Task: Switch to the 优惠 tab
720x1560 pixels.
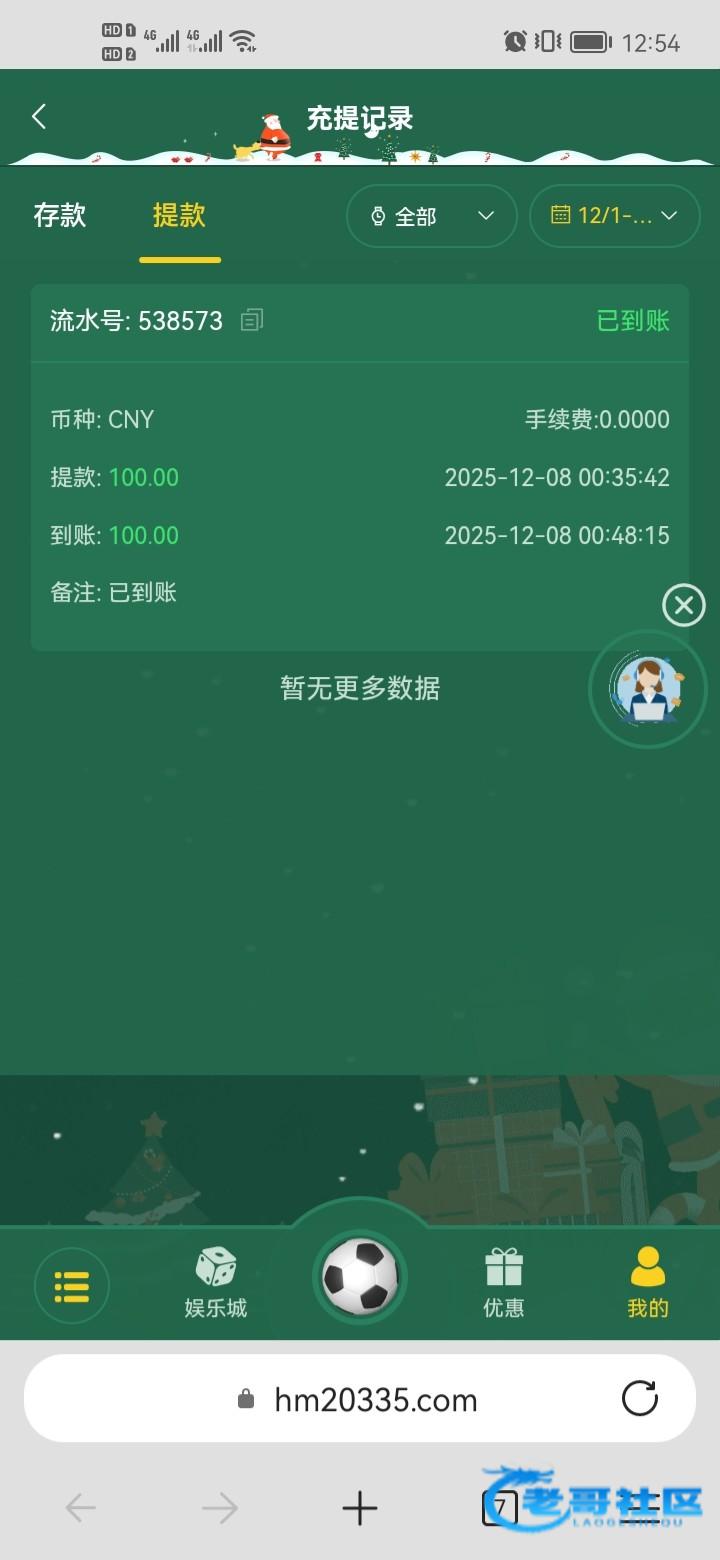Action: tap(504, 1283)
